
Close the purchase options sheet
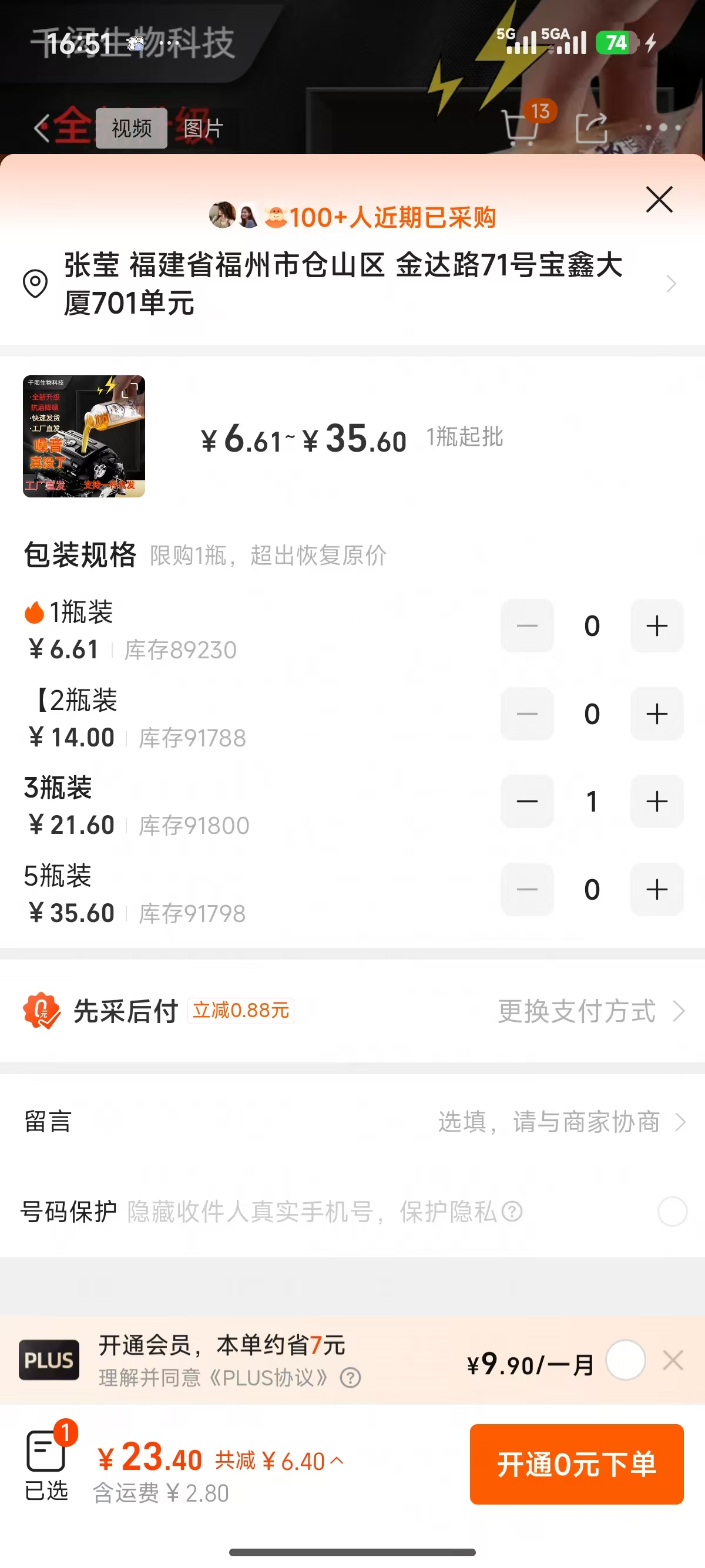tap(659, 200)
